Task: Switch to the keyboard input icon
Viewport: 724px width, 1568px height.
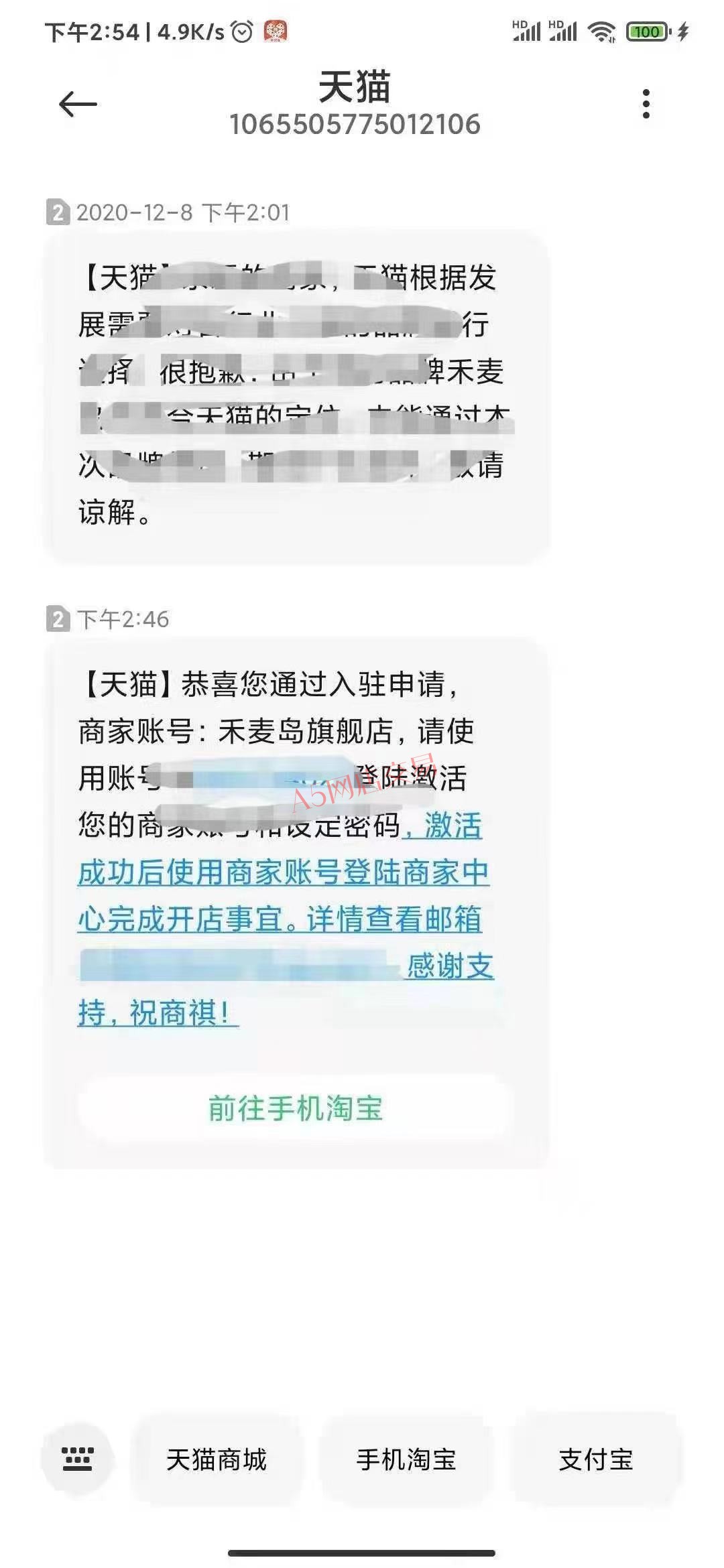Action: tap(77, 1459)
